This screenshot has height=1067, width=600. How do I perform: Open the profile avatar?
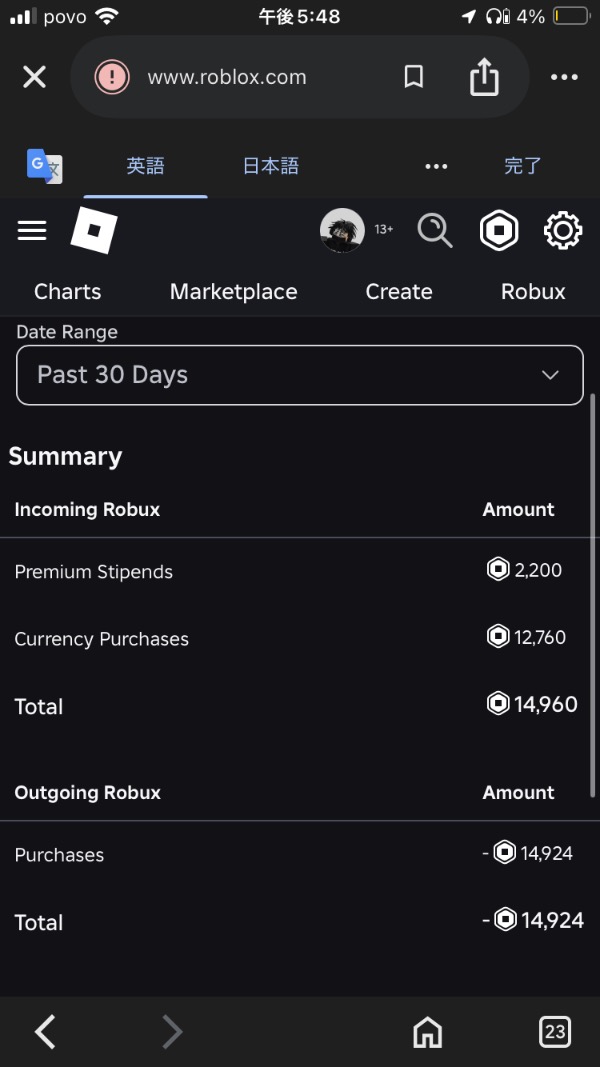point(342,230)
